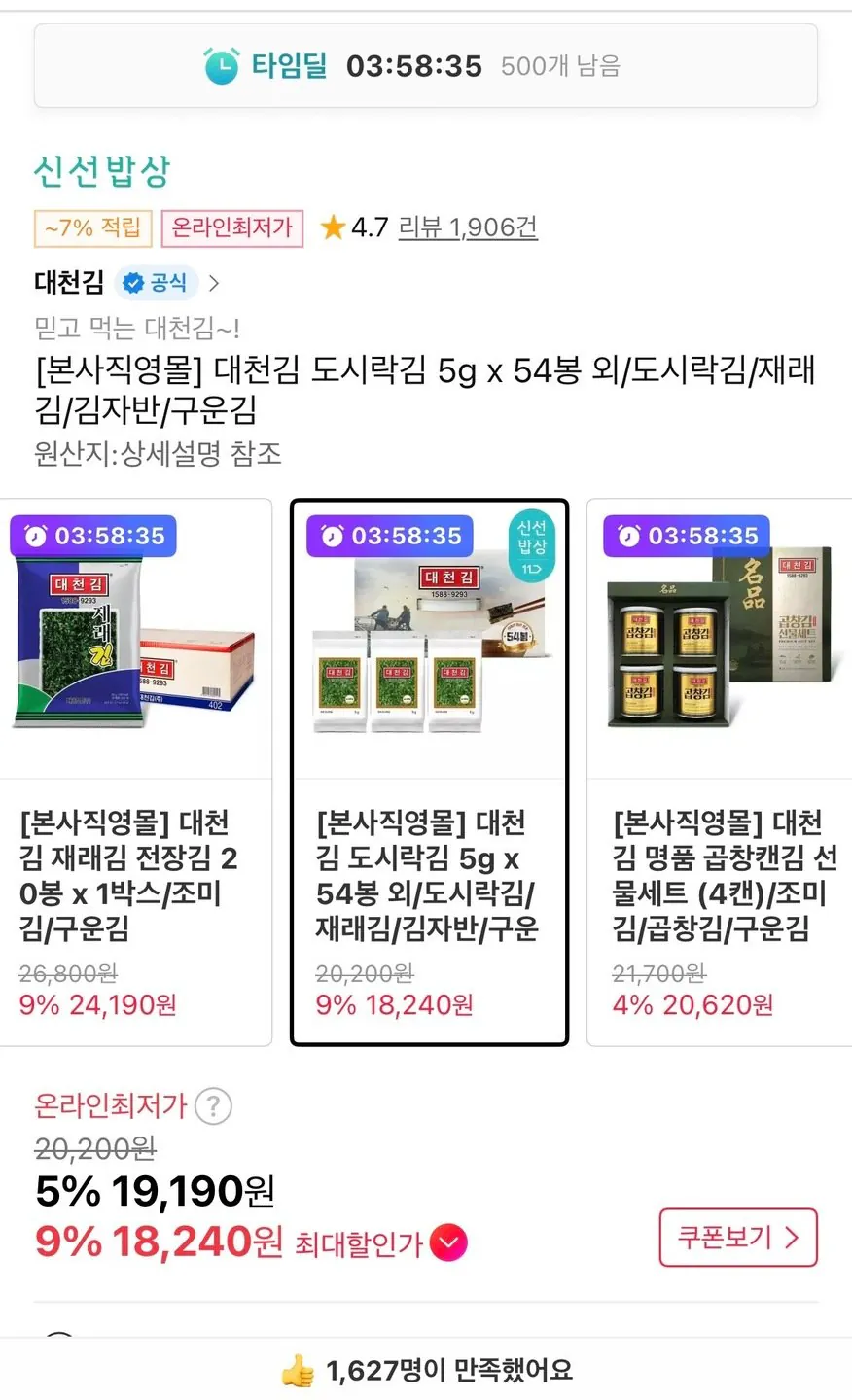Screen dimensions: 852x1400
Task: Click the purple timer icon on the third product card
Action: click(x=628, y=536)
